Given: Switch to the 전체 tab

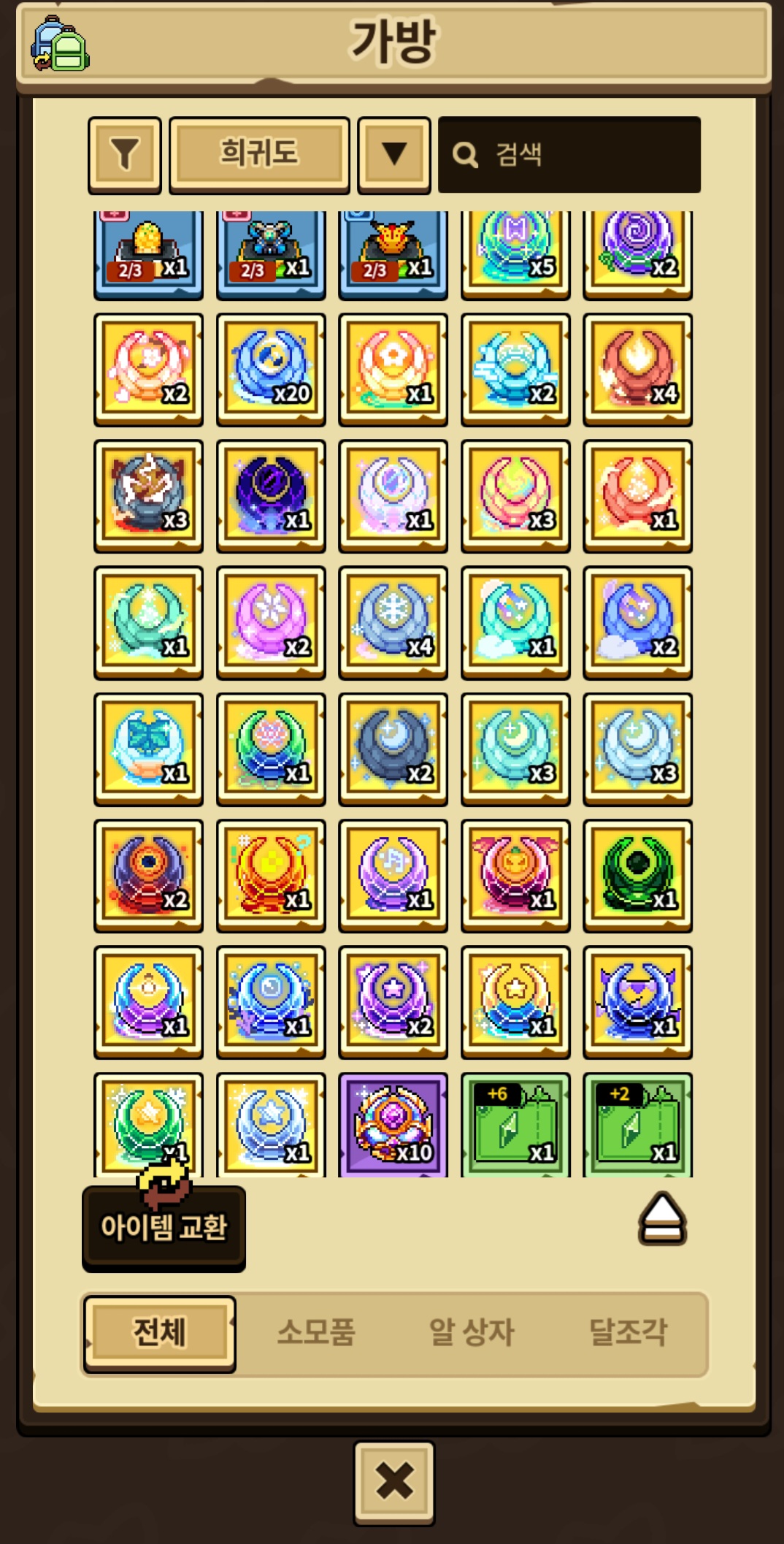Looking at the screenshot, I should (x=160, y=1332).
